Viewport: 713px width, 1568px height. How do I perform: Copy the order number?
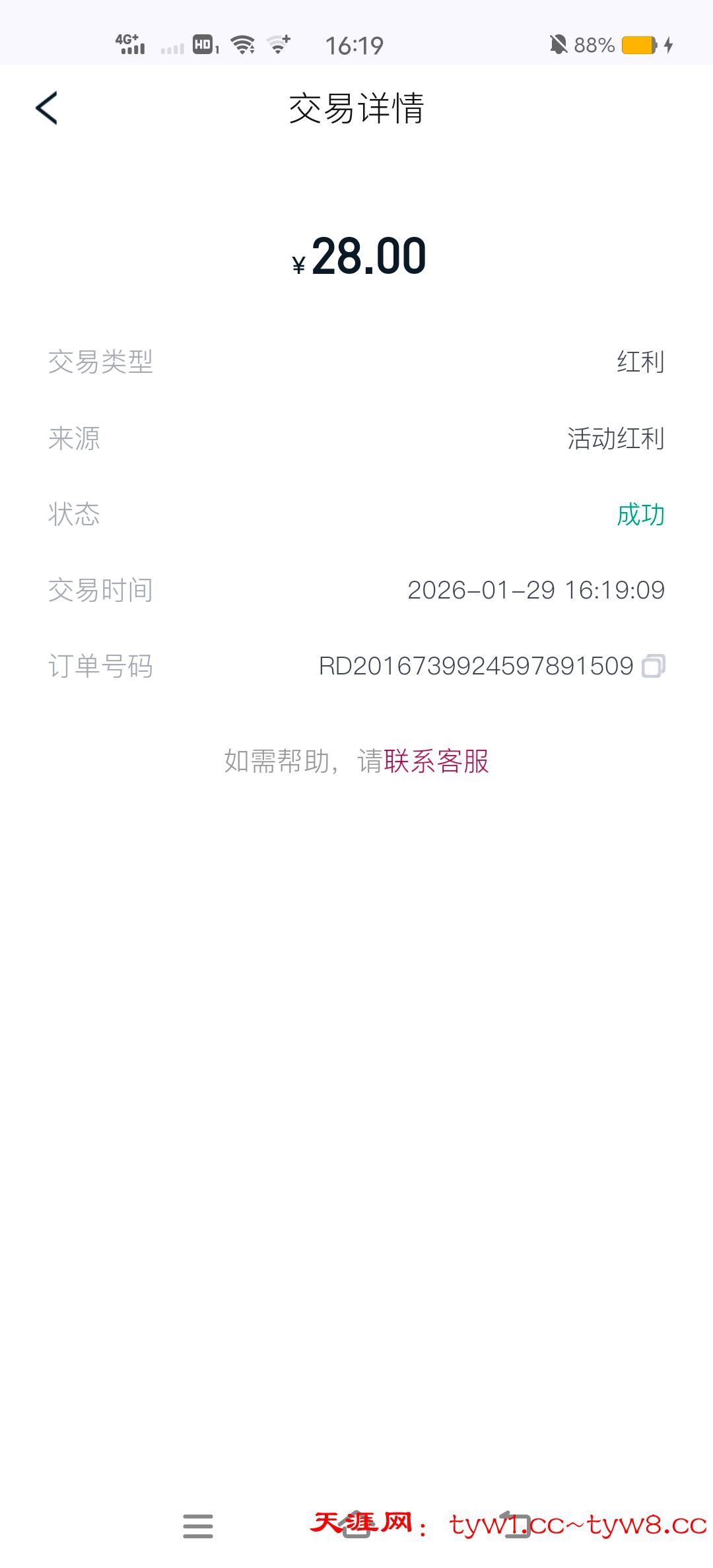coord(653,666)
